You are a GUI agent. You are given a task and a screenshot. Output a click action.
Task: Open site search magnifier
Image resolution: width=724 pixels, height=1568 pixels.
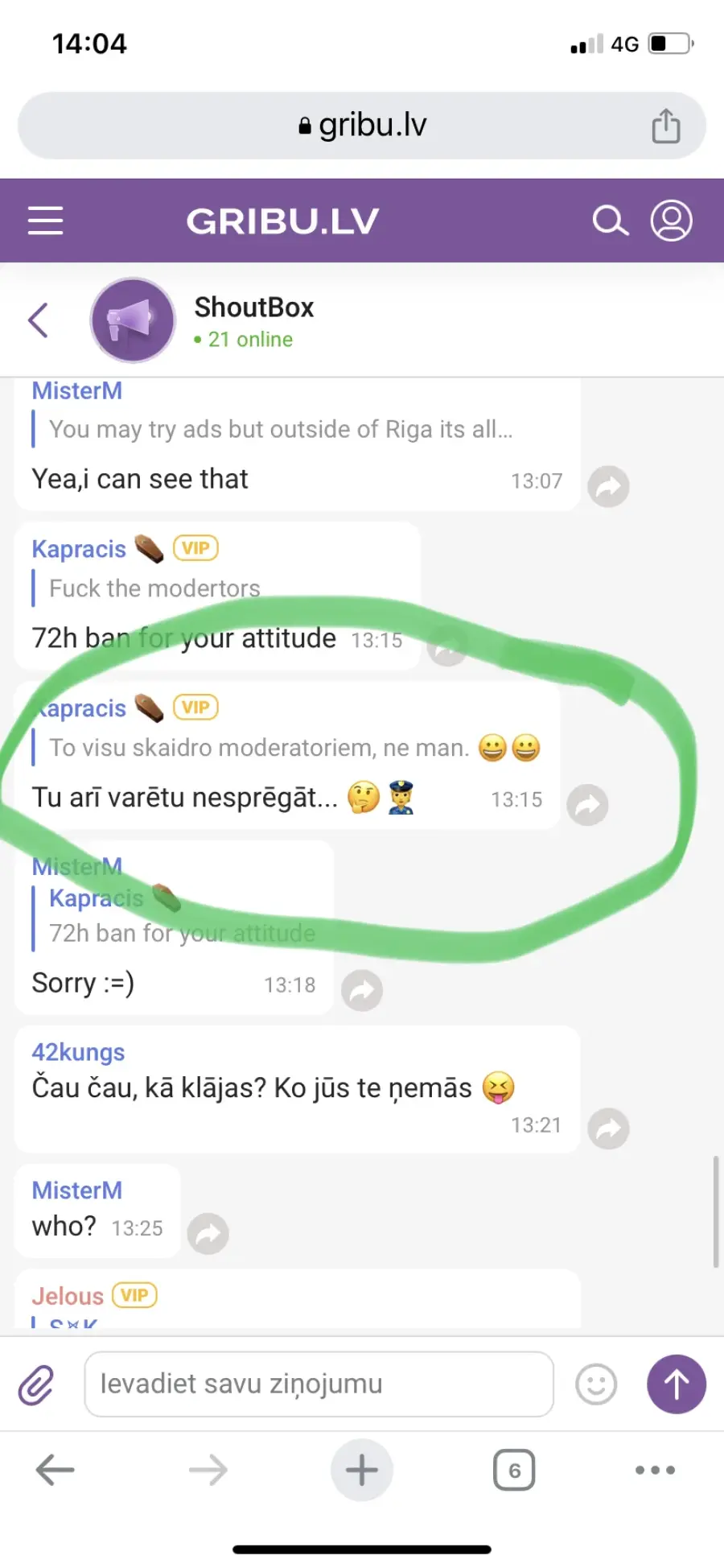610,221
